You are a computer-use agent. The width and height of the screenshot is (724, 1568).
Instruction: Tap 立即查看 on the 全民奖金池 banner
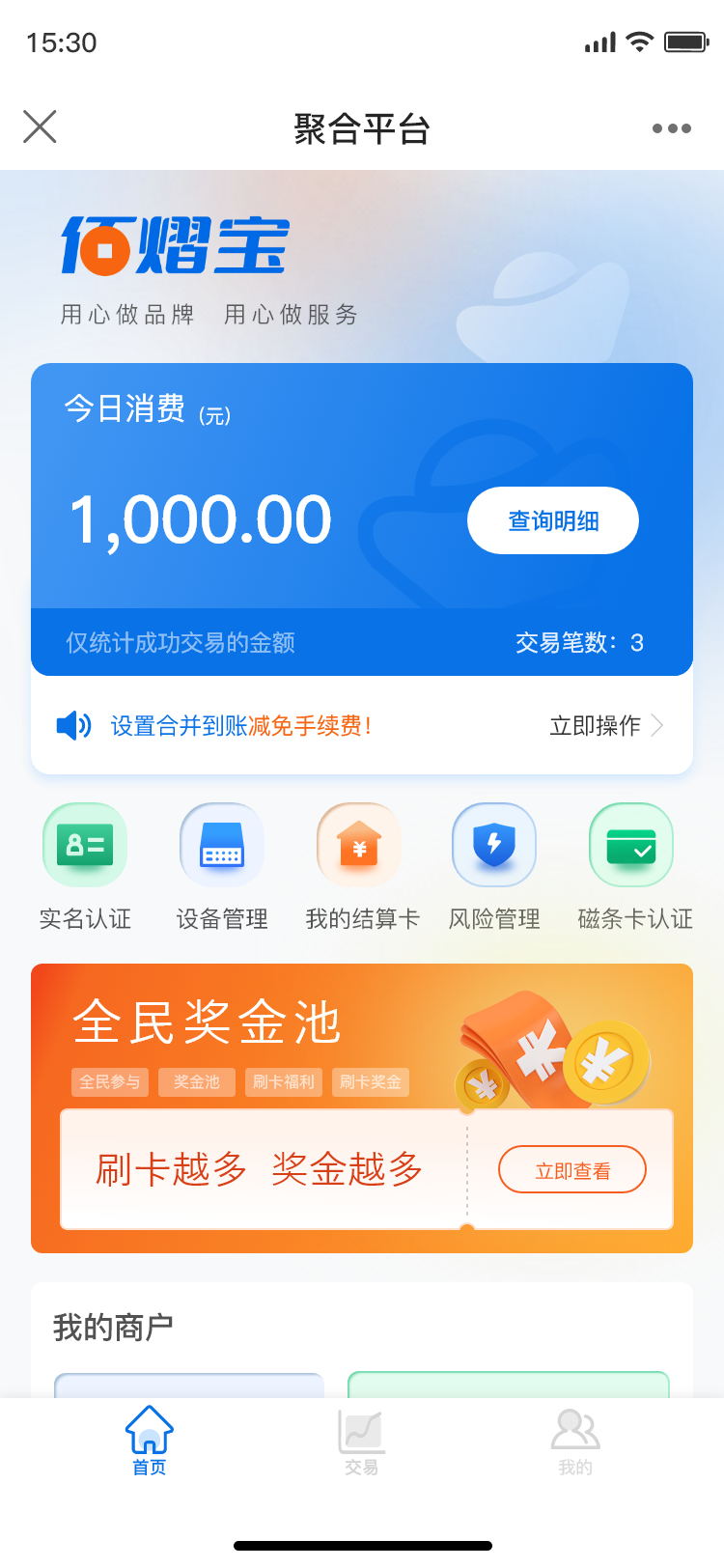pos(571,1170)
